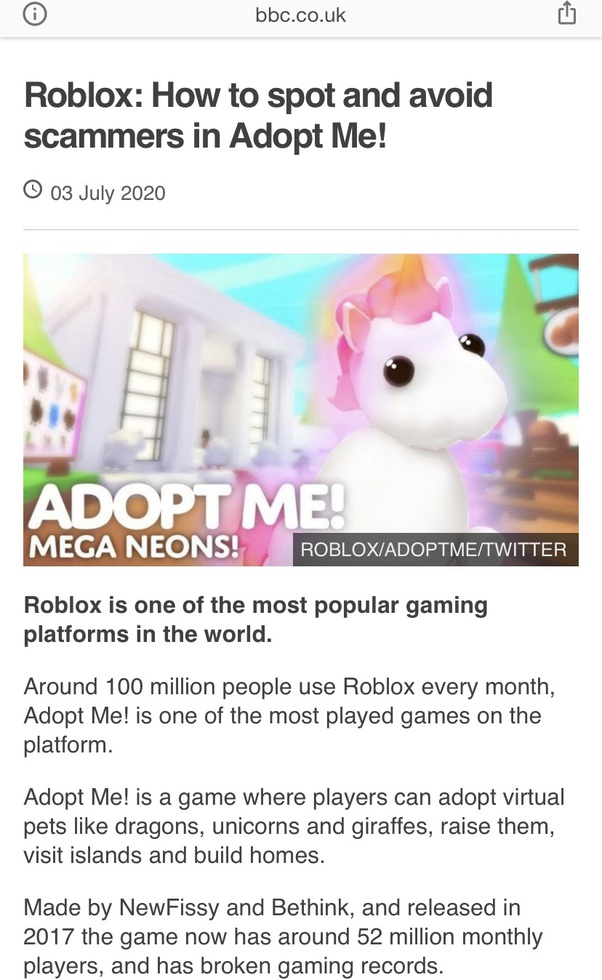Open the share sheet for this page
Viewport: 602px width, 980px height.
[x=567, y=14]
